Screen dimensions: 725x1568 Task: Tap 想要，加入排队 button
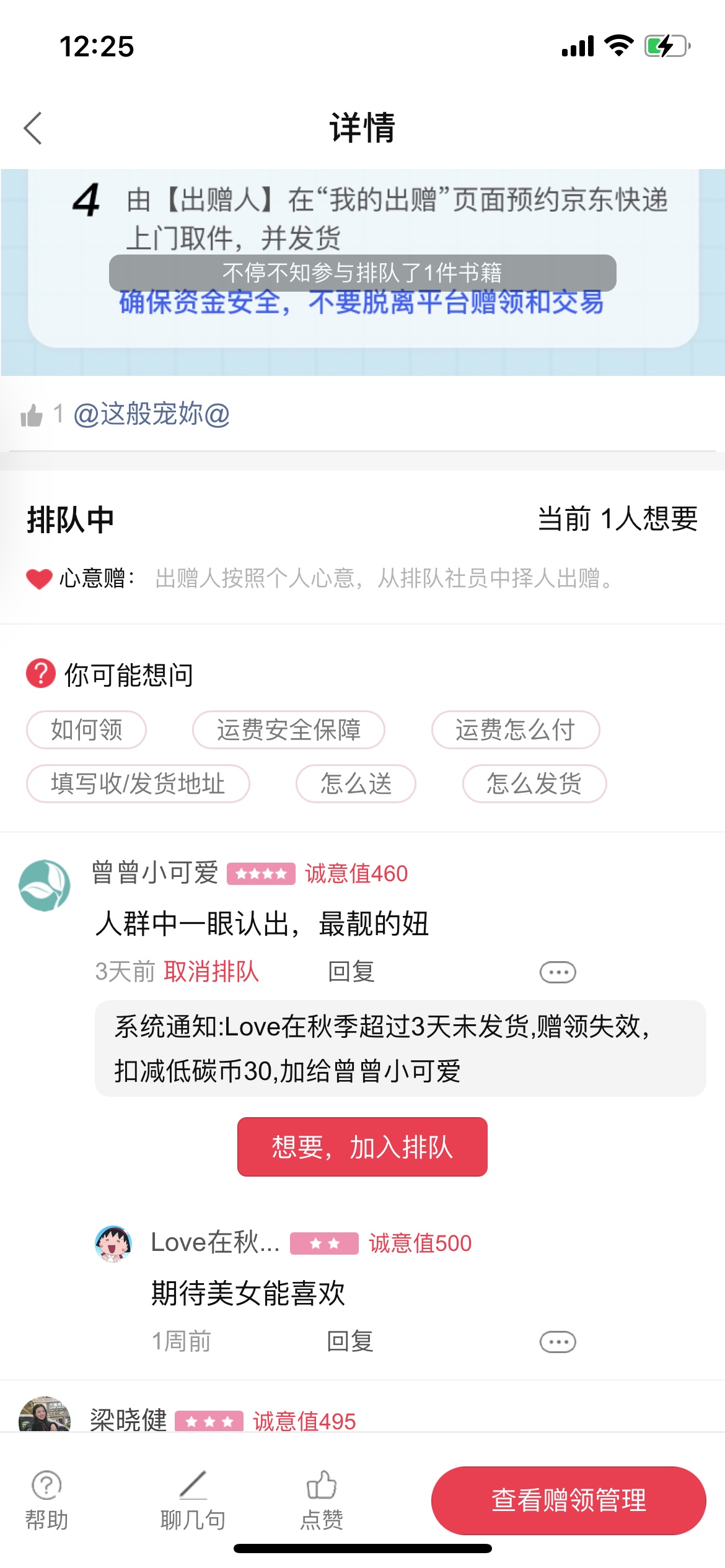coord(362,1146)
